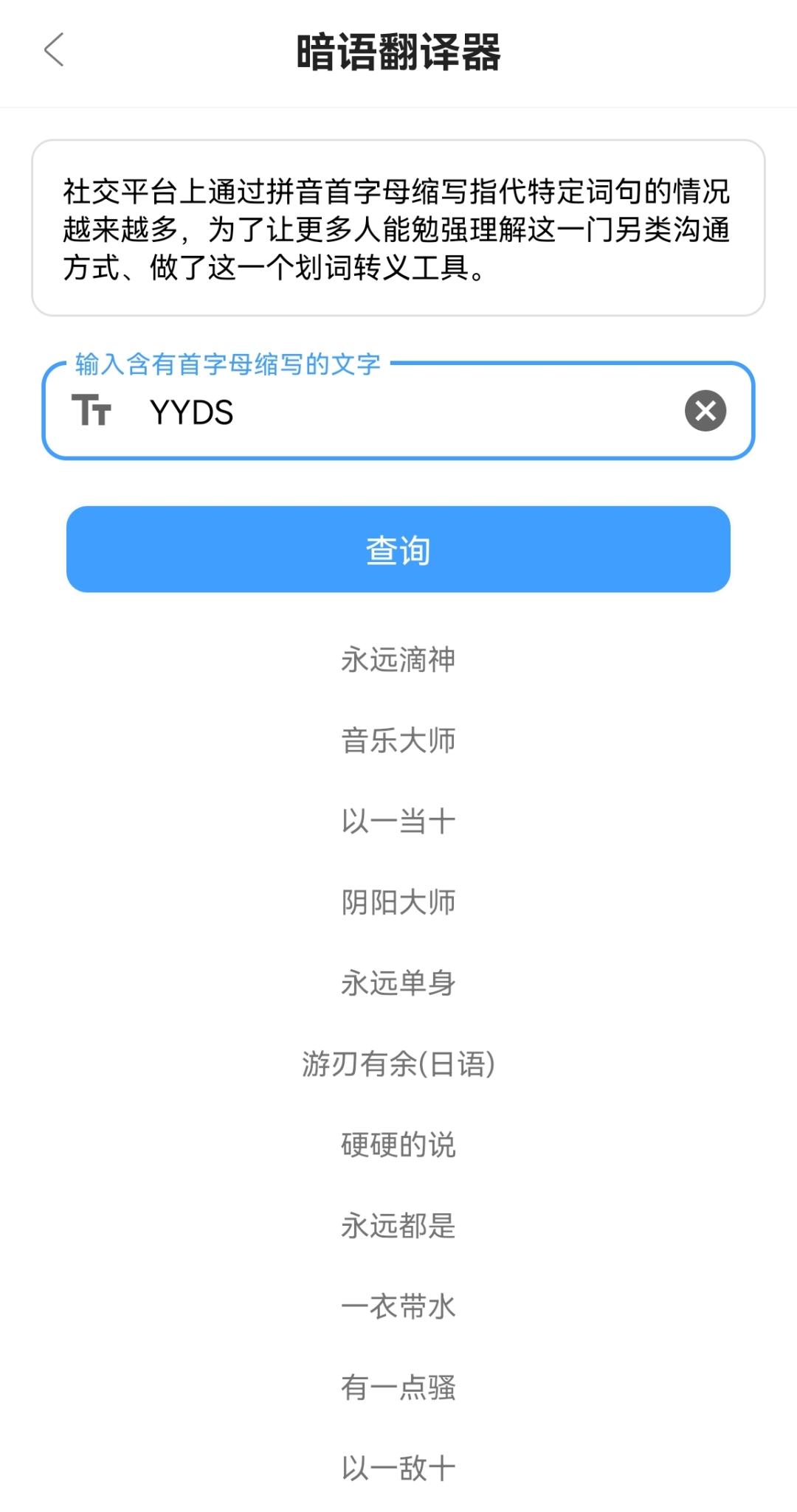This screenshot has width=797, height=1512.
Task: Choose the meaning 一衣带水
Action: point(398,1307)
